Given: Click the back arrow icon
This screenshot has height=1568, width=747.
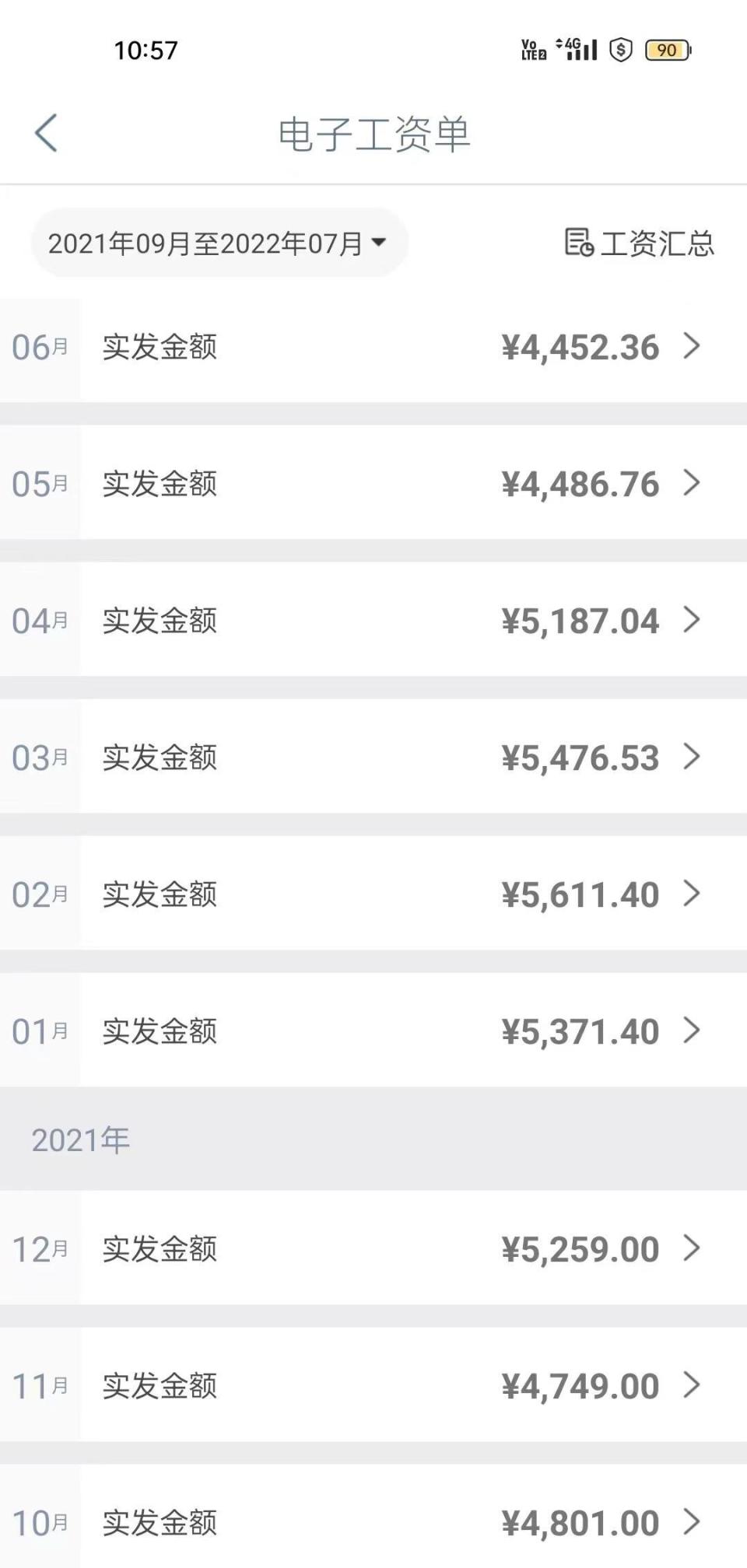Looking at the screenshot, I should pyautogui.click(x=45, y=132).
